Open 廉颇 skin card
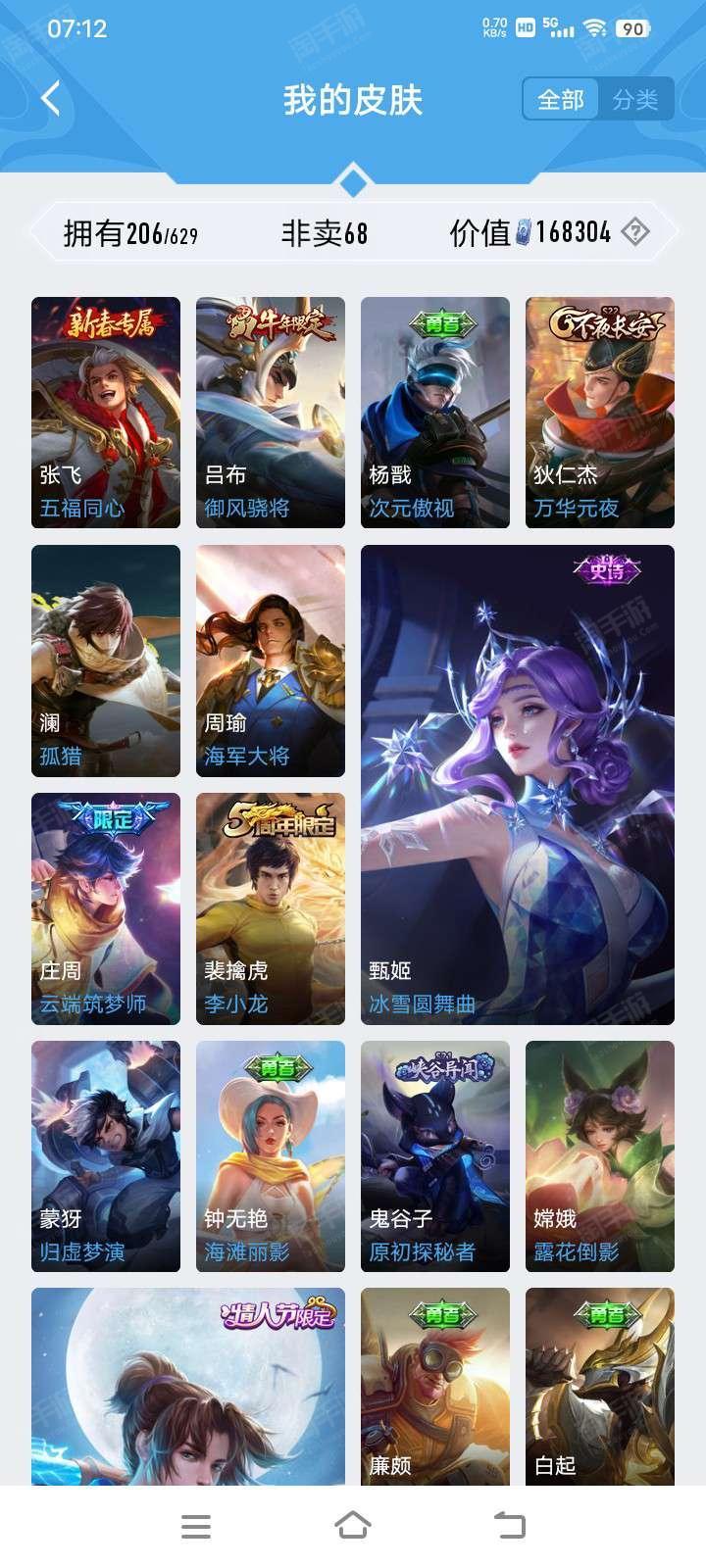 pos(435,1387)
